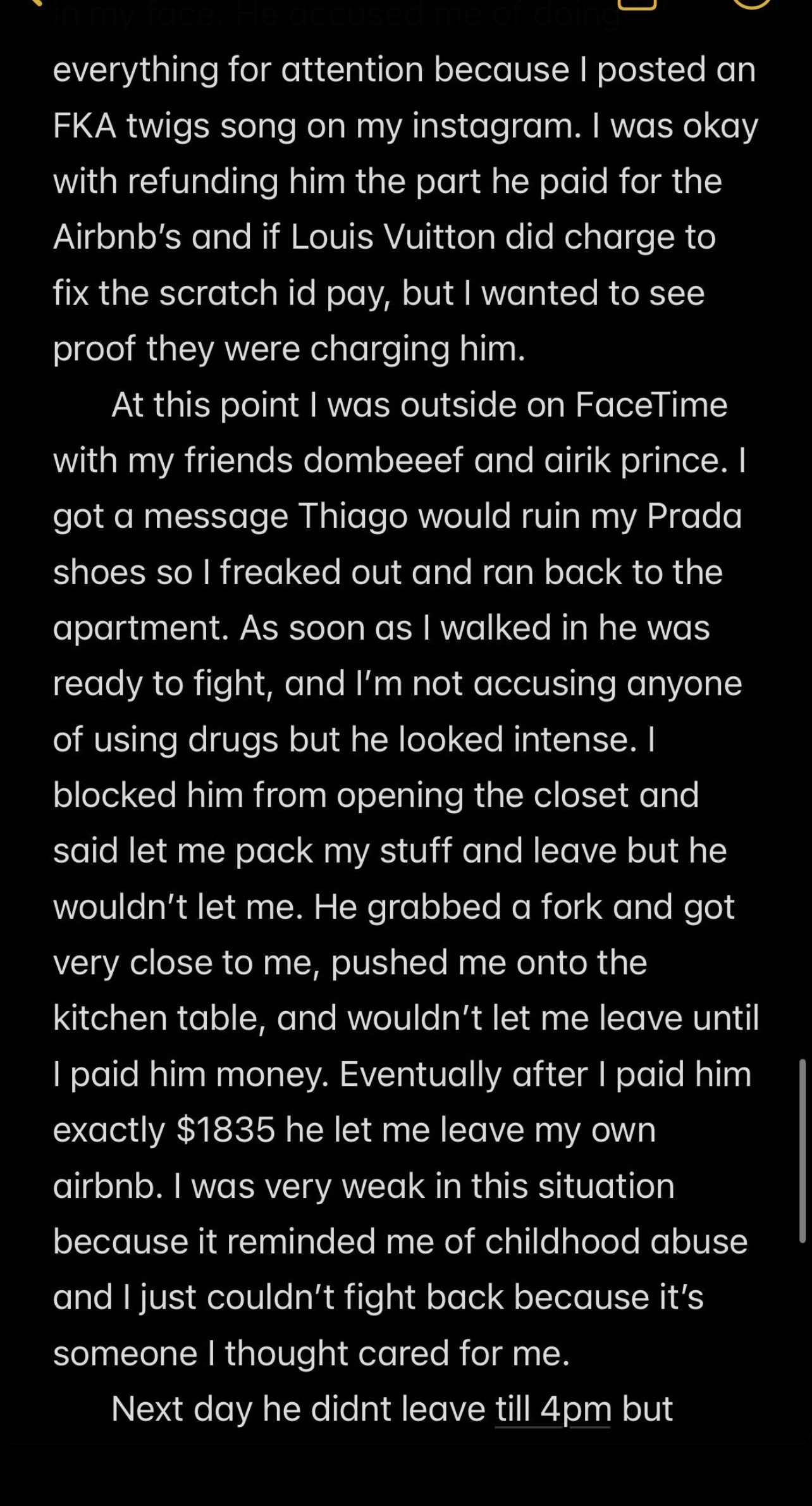The width and height of the screenshot is (812, 1506).
Task: Open the more options circle icon
Action: click(752, 4)
